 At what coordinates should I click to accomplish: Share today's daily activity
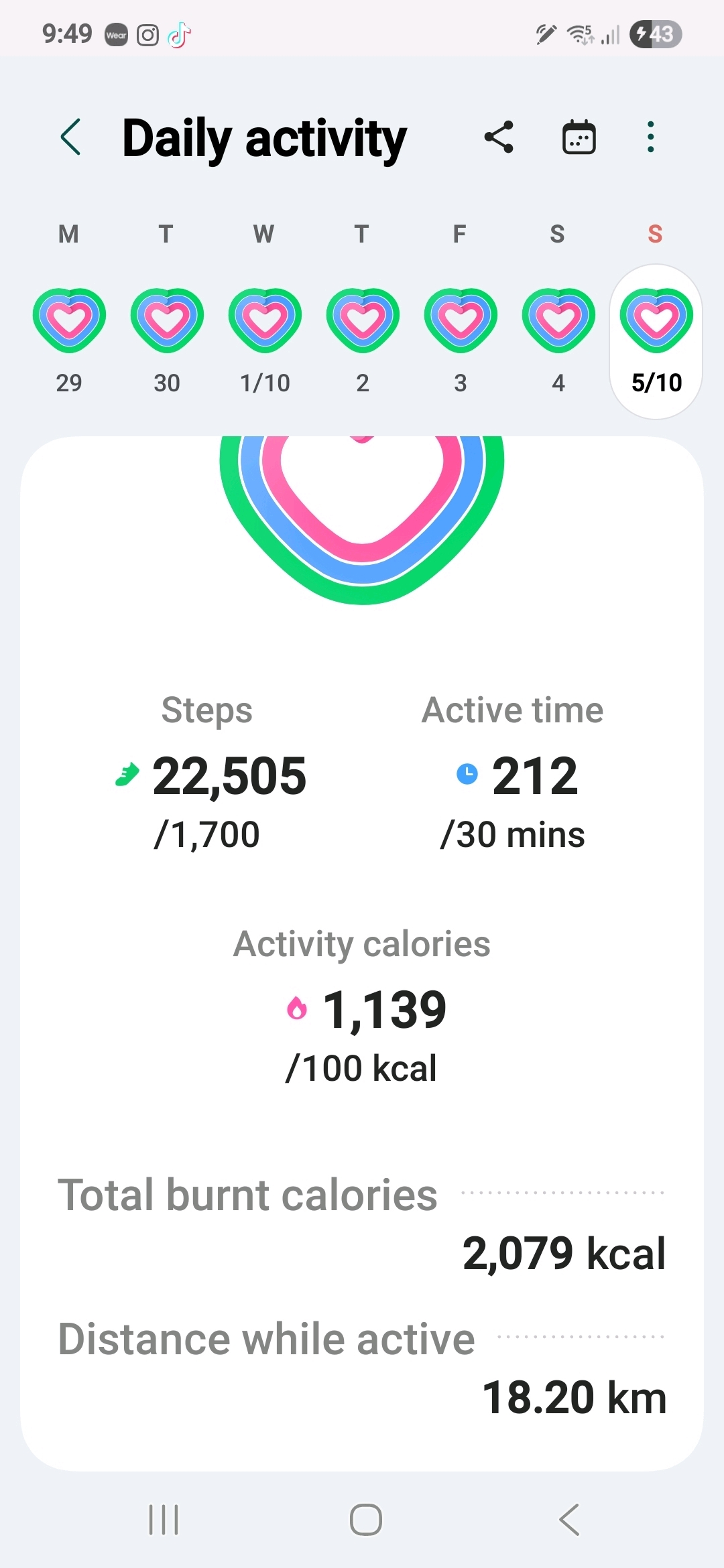point(499,137)
